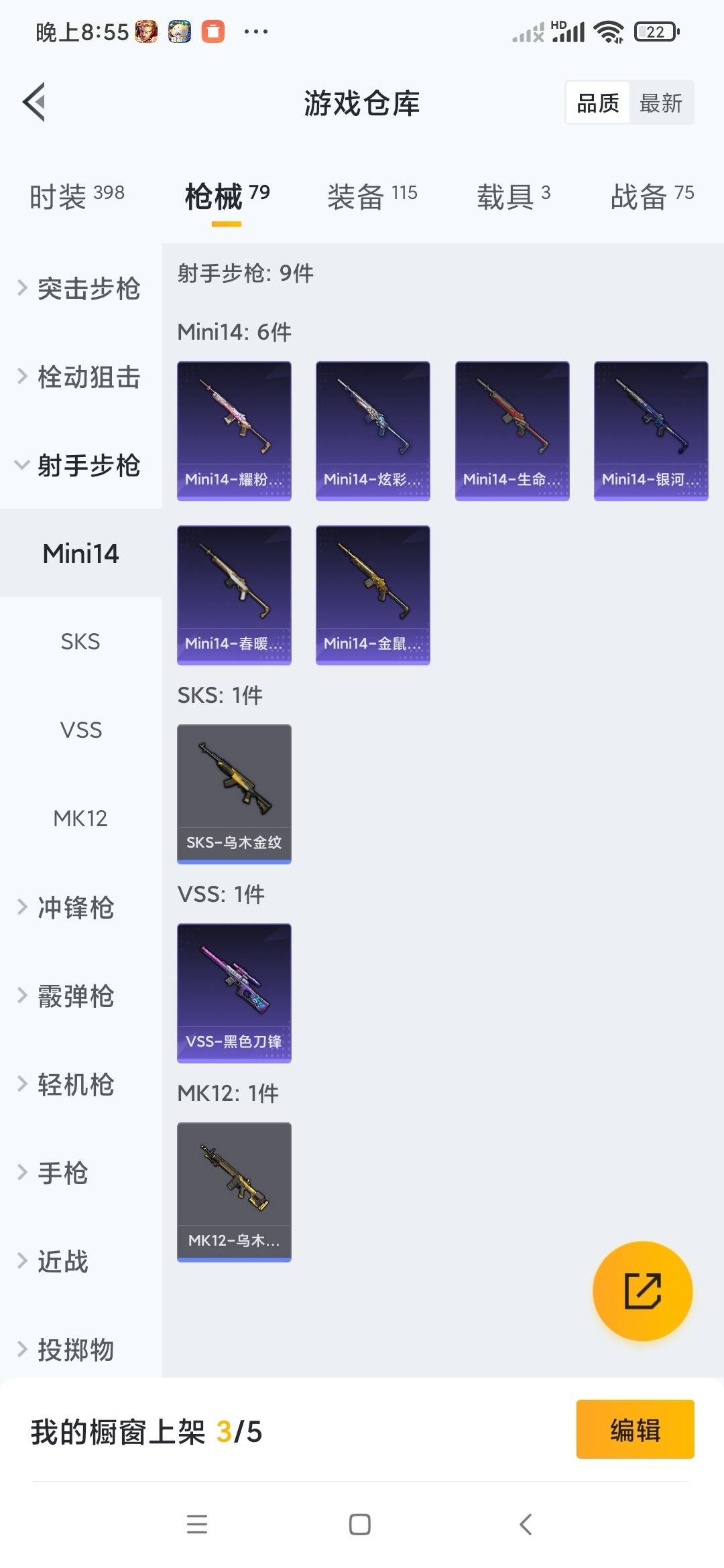This screenshot has width=724, height=1568.
Task: Toggle sorting to 品质
Action: coord(599,102)
